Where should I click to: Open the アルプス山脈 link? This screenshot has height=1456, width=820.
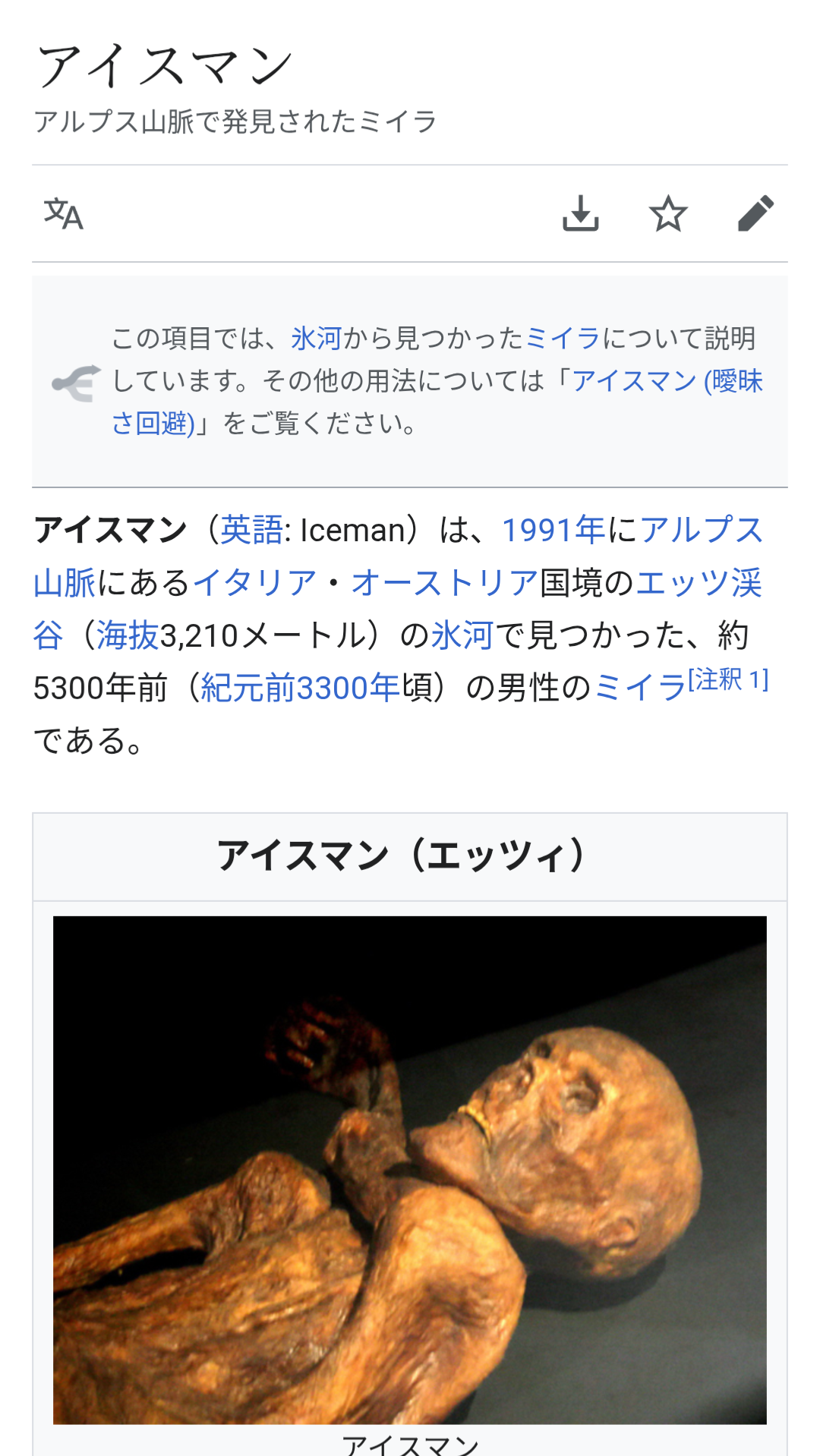[x=701, y=530]
